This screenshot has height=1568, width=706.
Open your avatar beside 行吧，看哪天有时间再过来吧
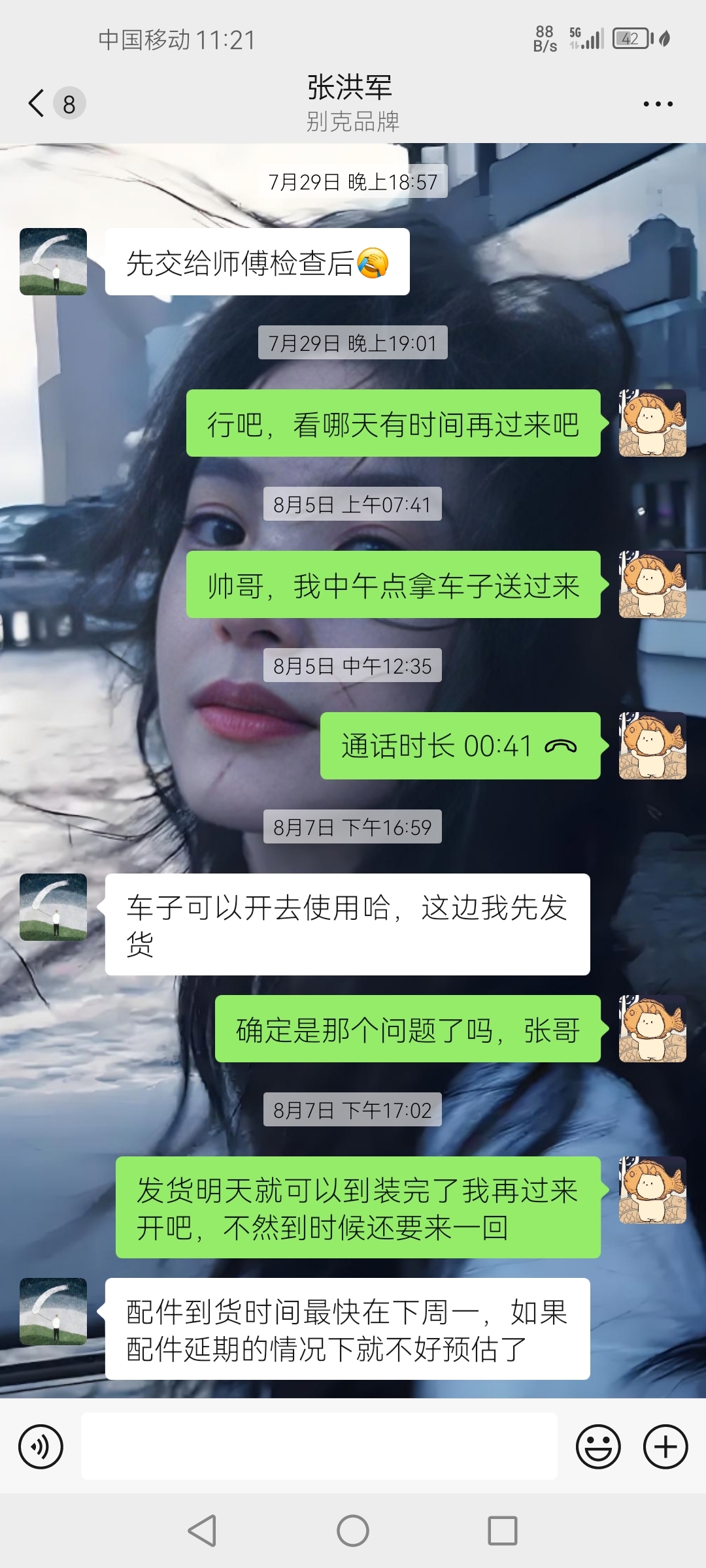(x=652, y=423)
